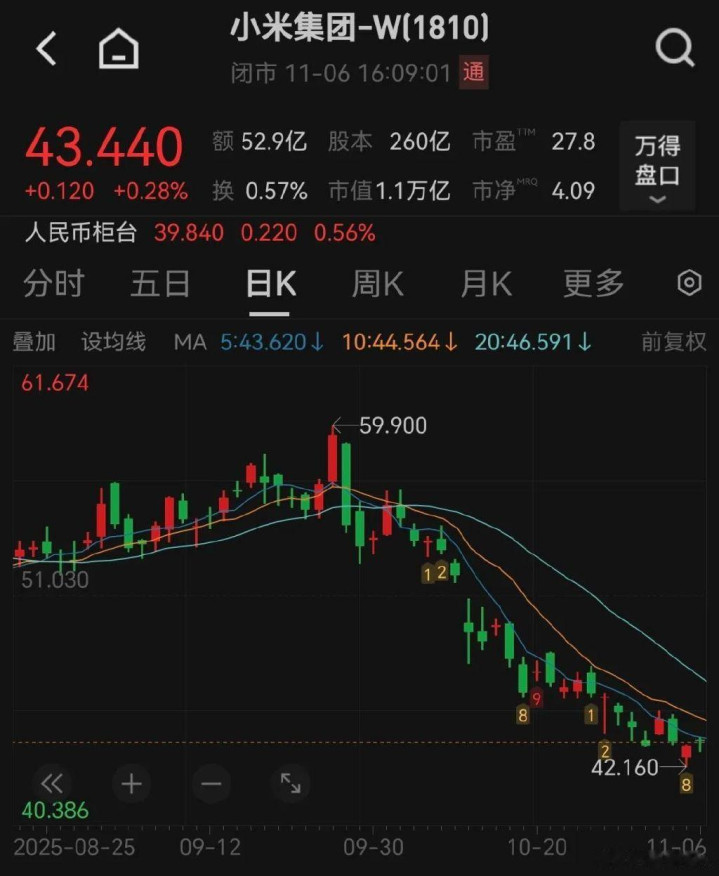The image size is (719, 876).
Task: Zoom out of the K-line chart
Action: coord(210,783)
